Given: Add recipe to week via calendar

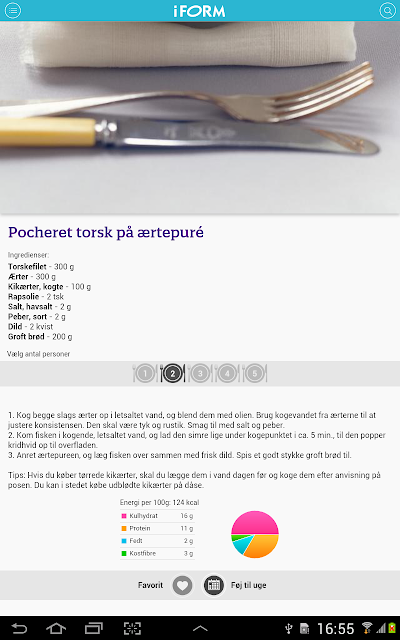Looking at the screenshot, I should point(214,585).
